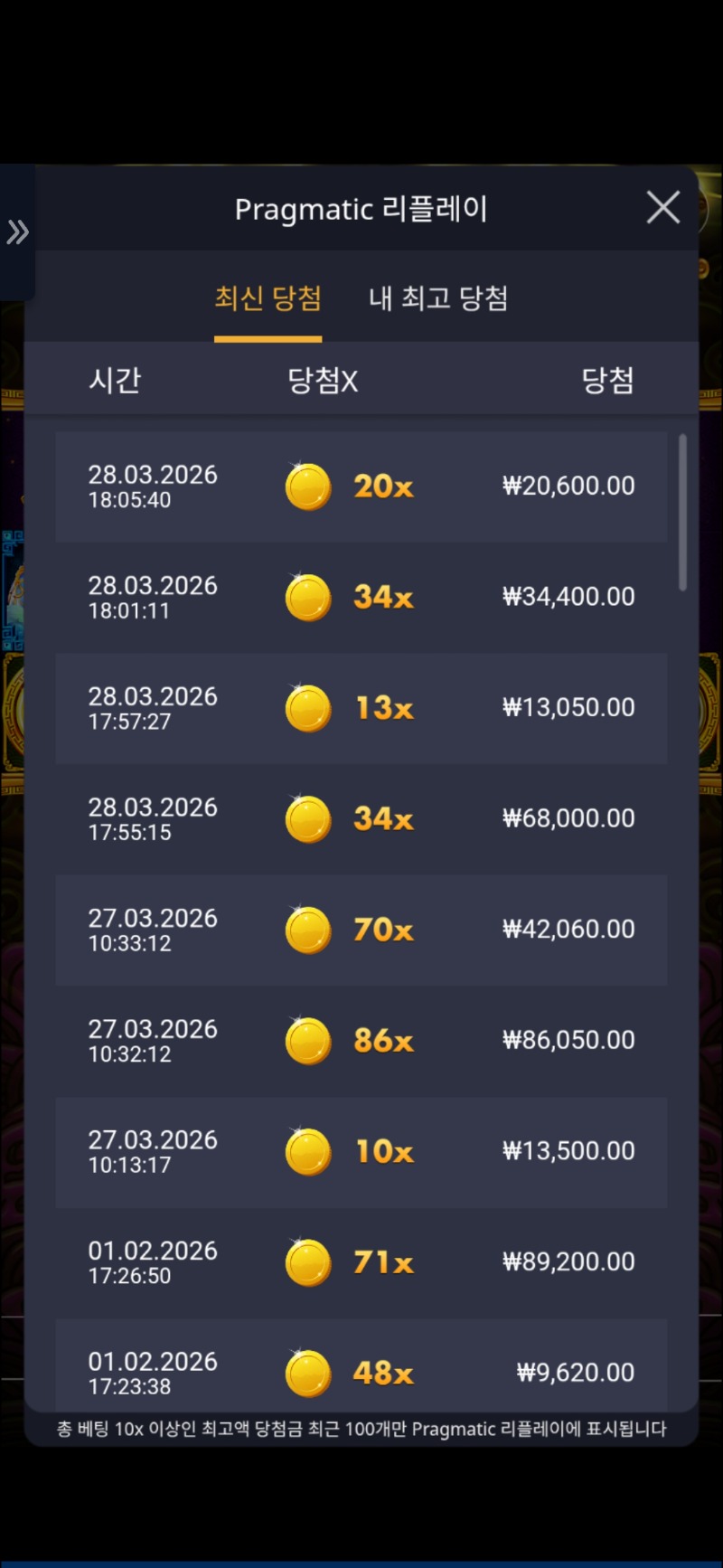Screen dimensions: 723x1568
Task: Open replay of 10x win ₩13,500.00
Action: pyautogui.click(x=361, y=1151)
